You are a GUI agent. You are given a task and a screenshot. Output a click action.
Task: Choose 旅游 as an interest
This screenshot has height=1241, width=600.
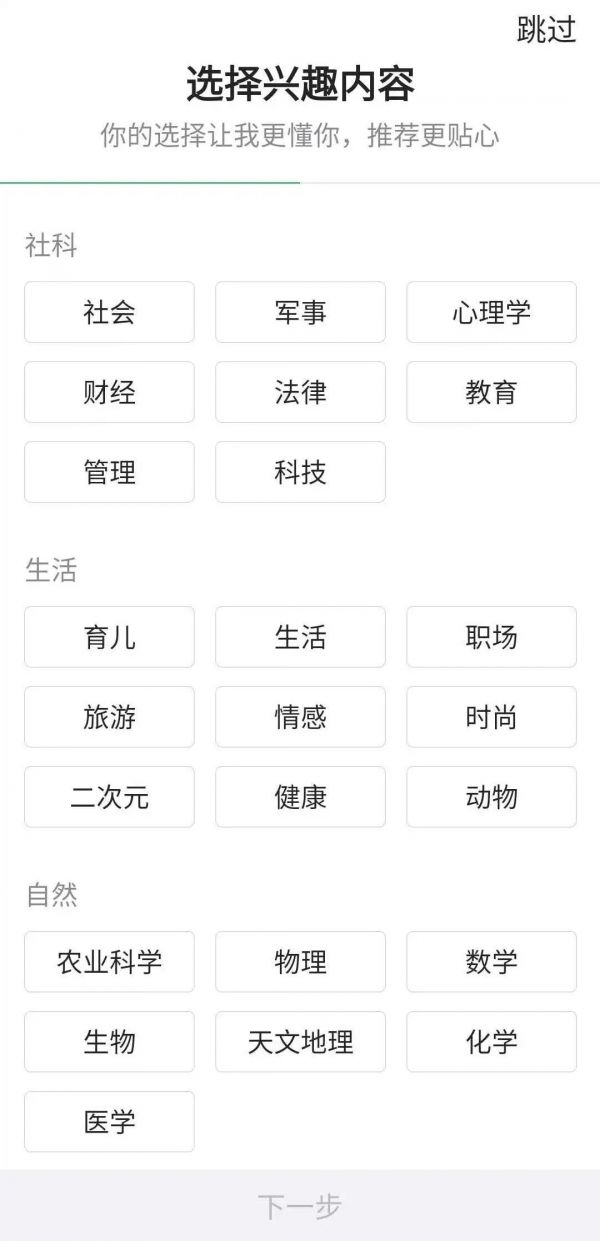click(x=109, y=717)
